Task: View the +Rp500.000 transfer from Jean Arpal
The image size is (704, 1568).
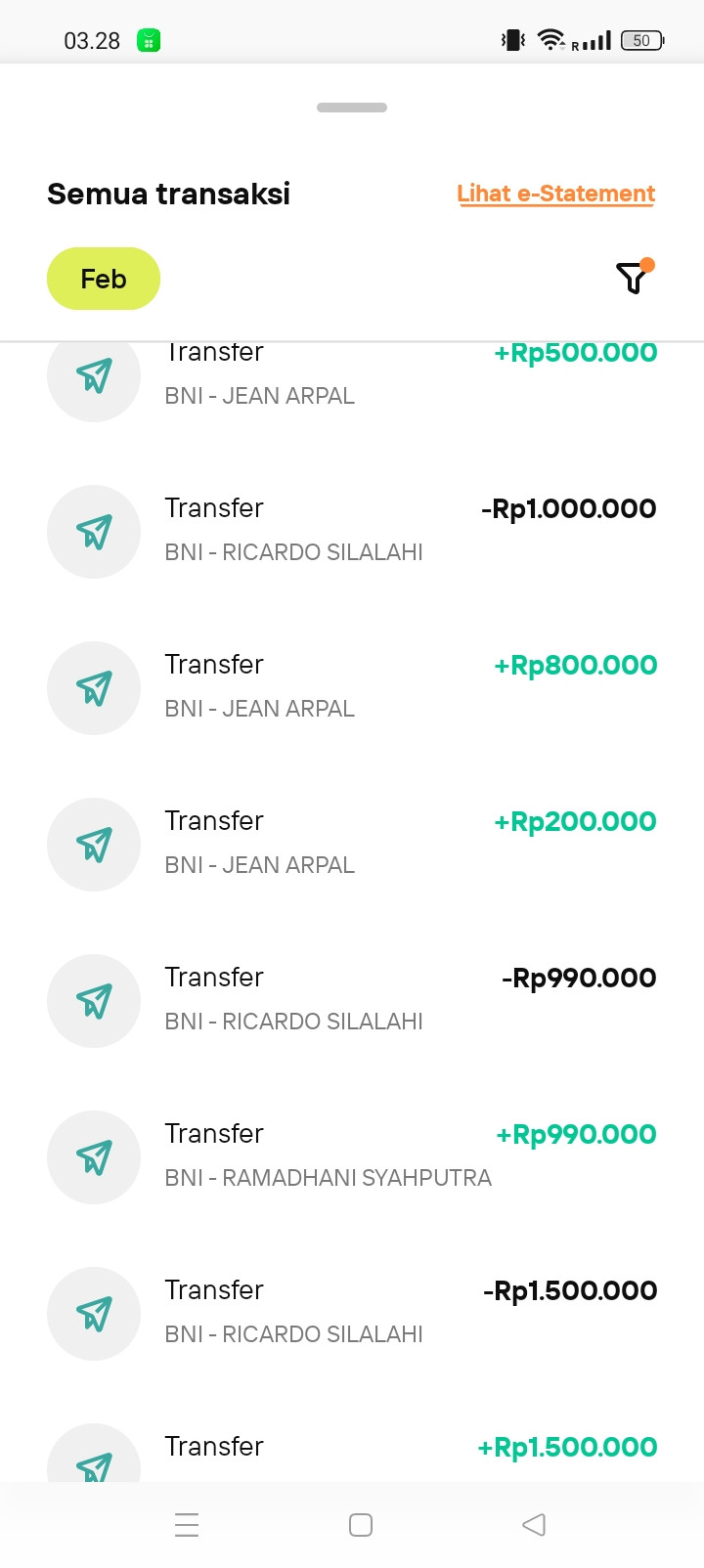Action: (352, 377)
